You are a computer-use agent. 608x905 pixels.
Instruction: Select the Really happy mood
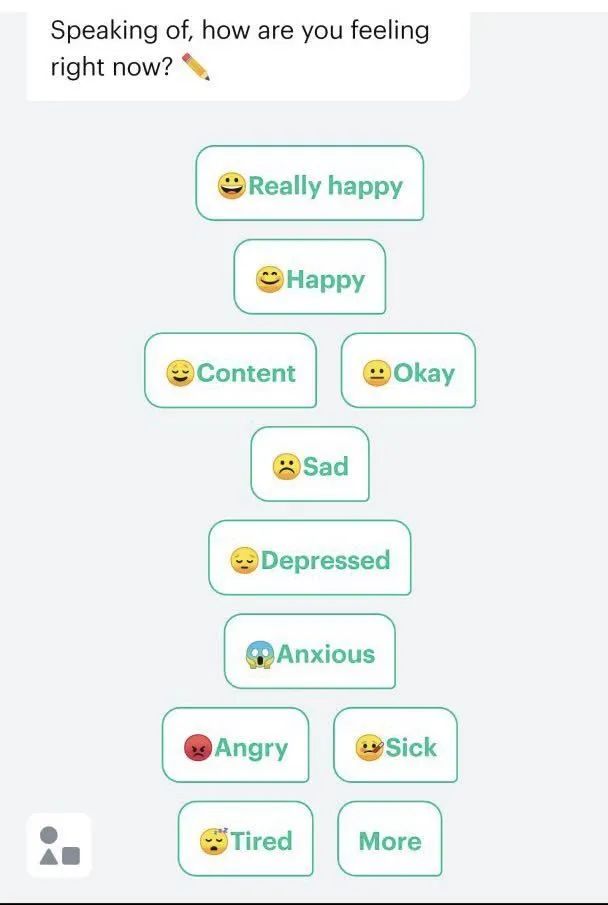(309, 184)
